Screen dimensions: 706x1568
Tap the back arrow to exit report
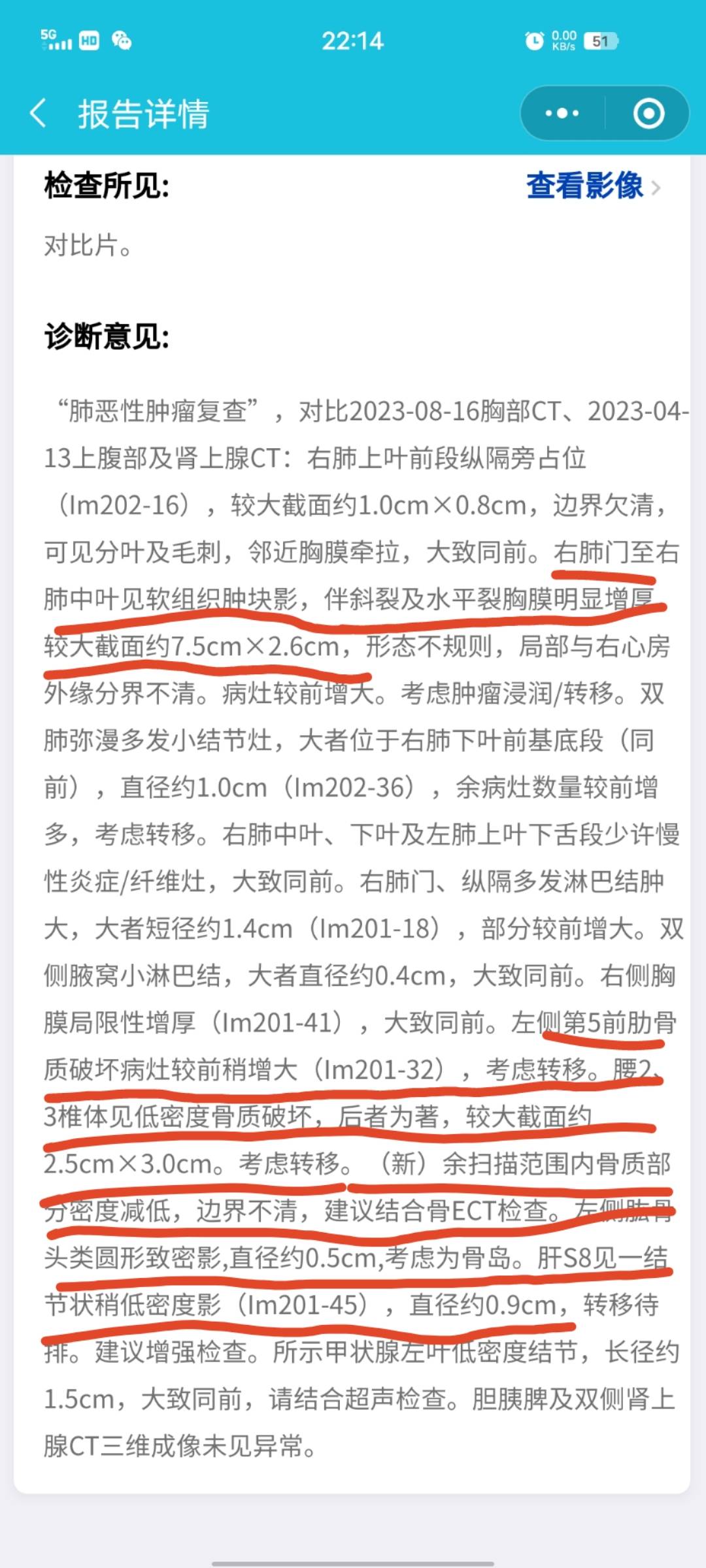tap(37, 111)
